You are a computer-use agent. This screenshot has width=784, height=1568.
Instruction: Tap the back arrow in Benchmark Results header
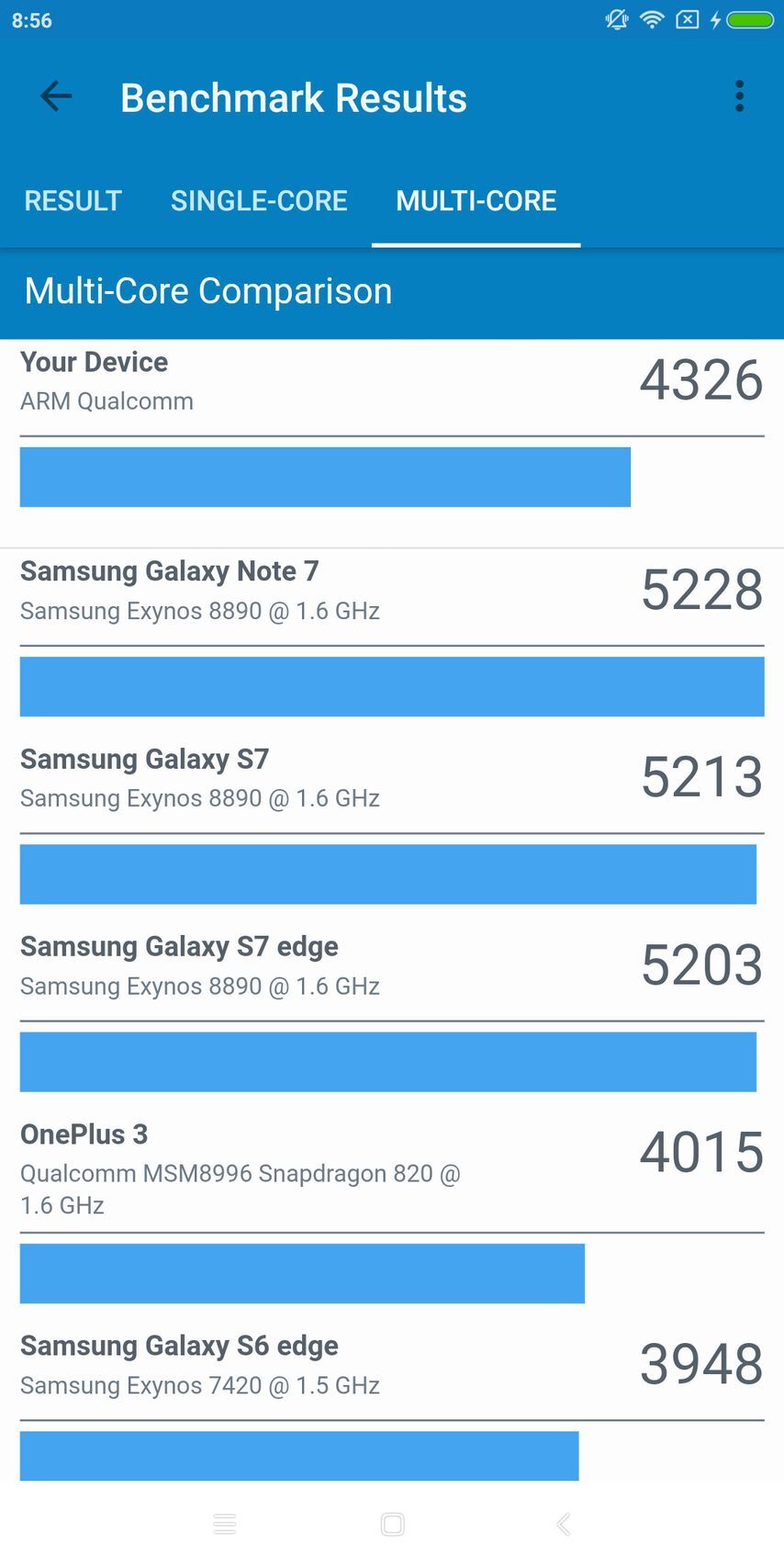54,96
